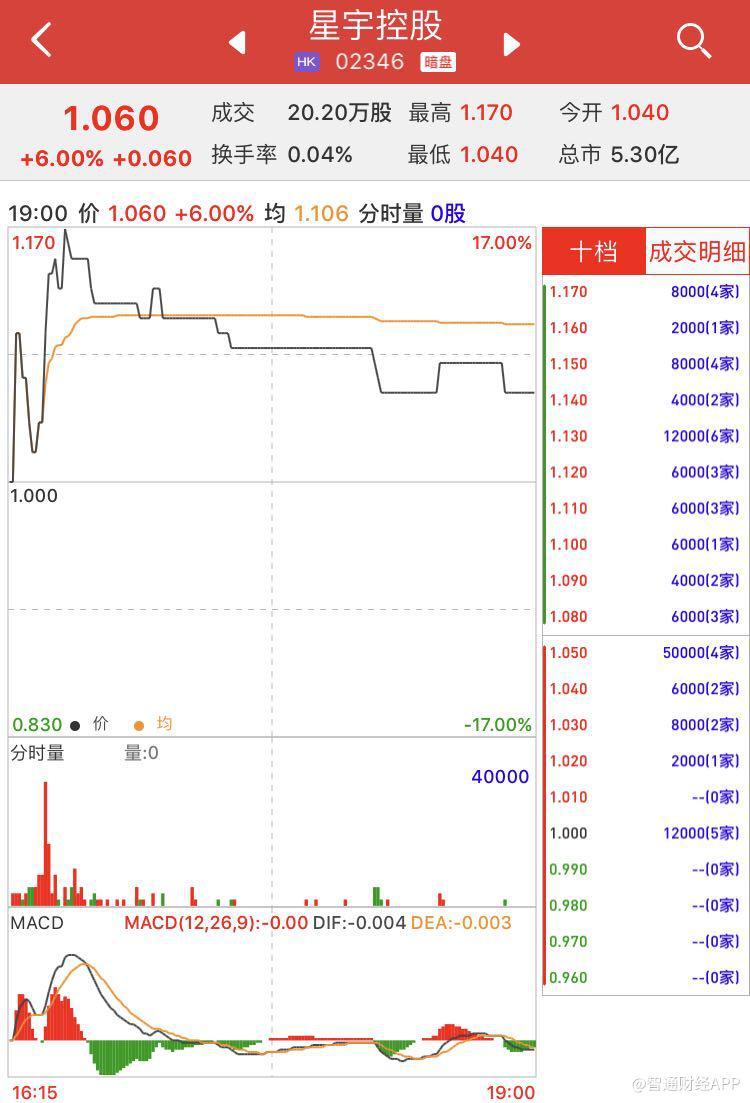
Task: Switch to the next stock
Action: pyautogui.click(x=512, y=43)
